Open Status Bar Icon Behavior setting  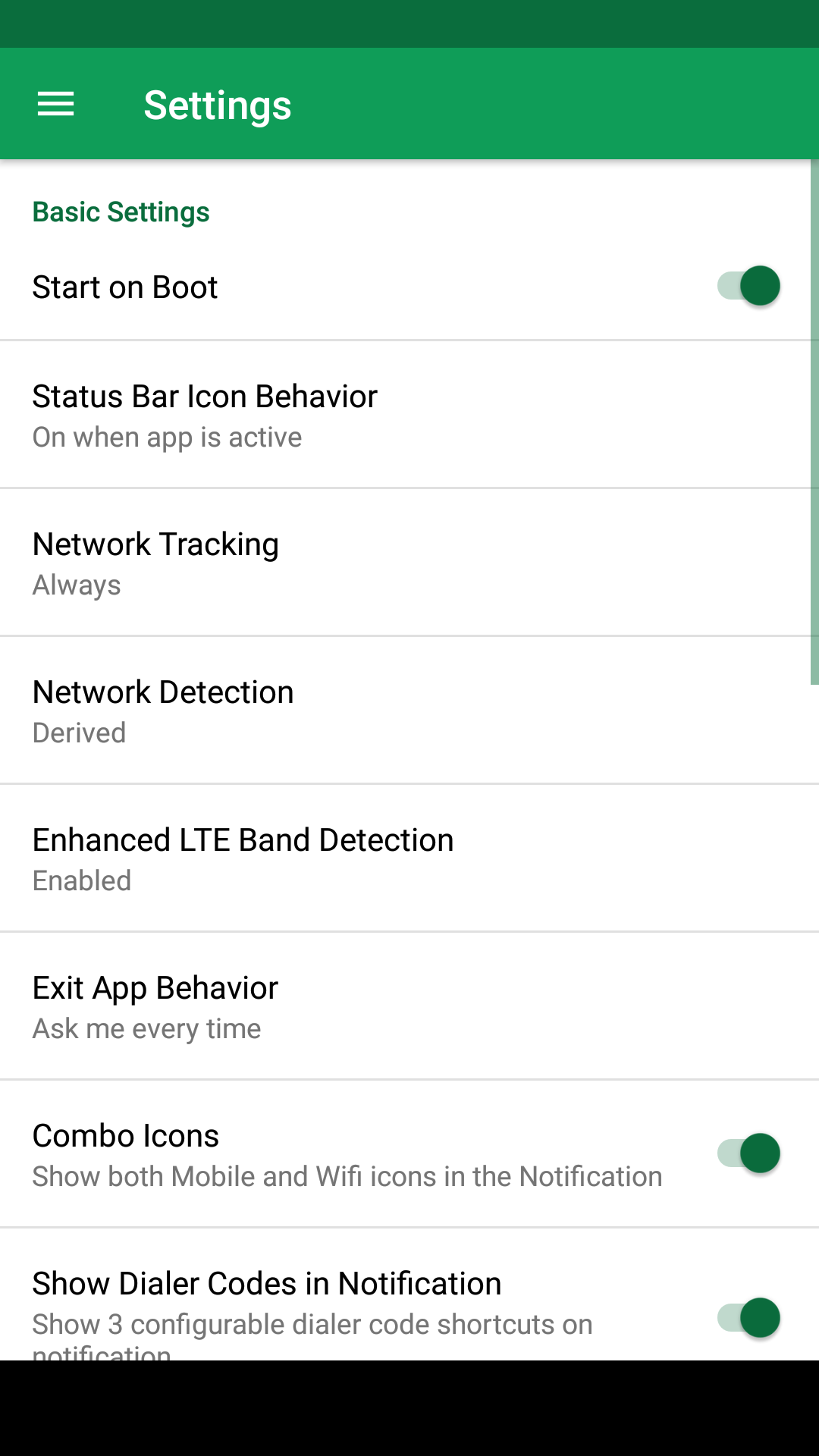coord(409,415)
